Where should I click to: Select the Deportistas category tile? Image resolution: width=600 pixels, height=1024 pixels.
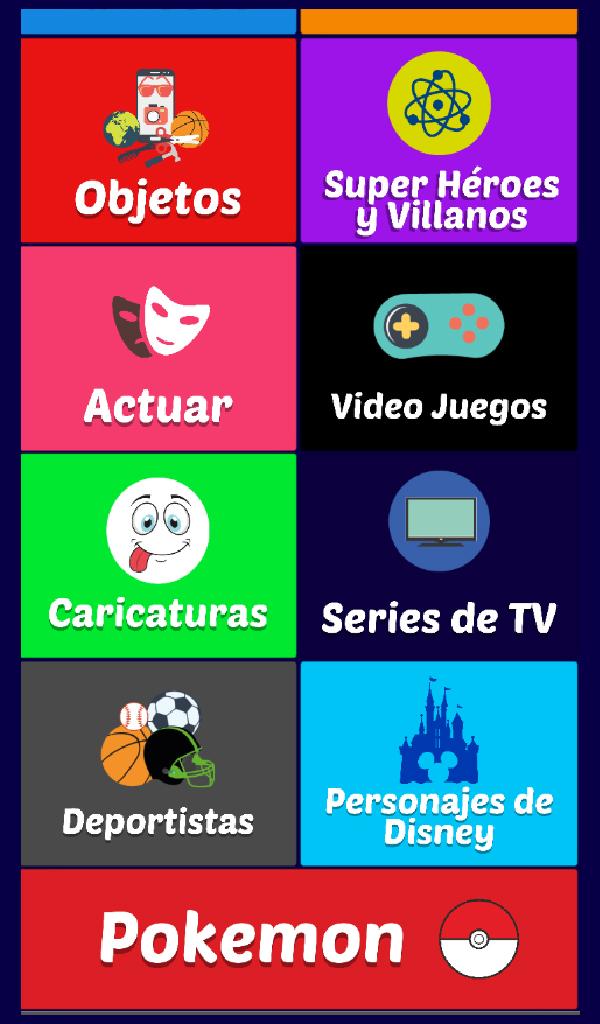coord(158,763)
